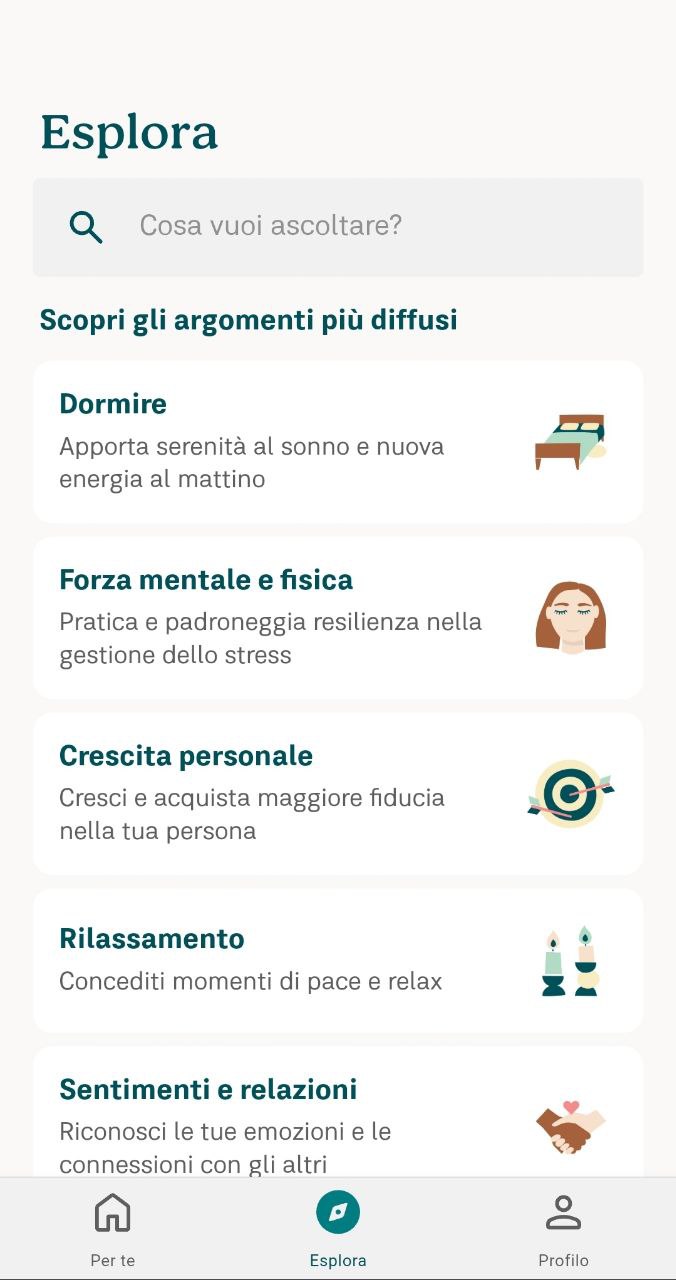Select the Crescita personale topic

tap(338, 794)
